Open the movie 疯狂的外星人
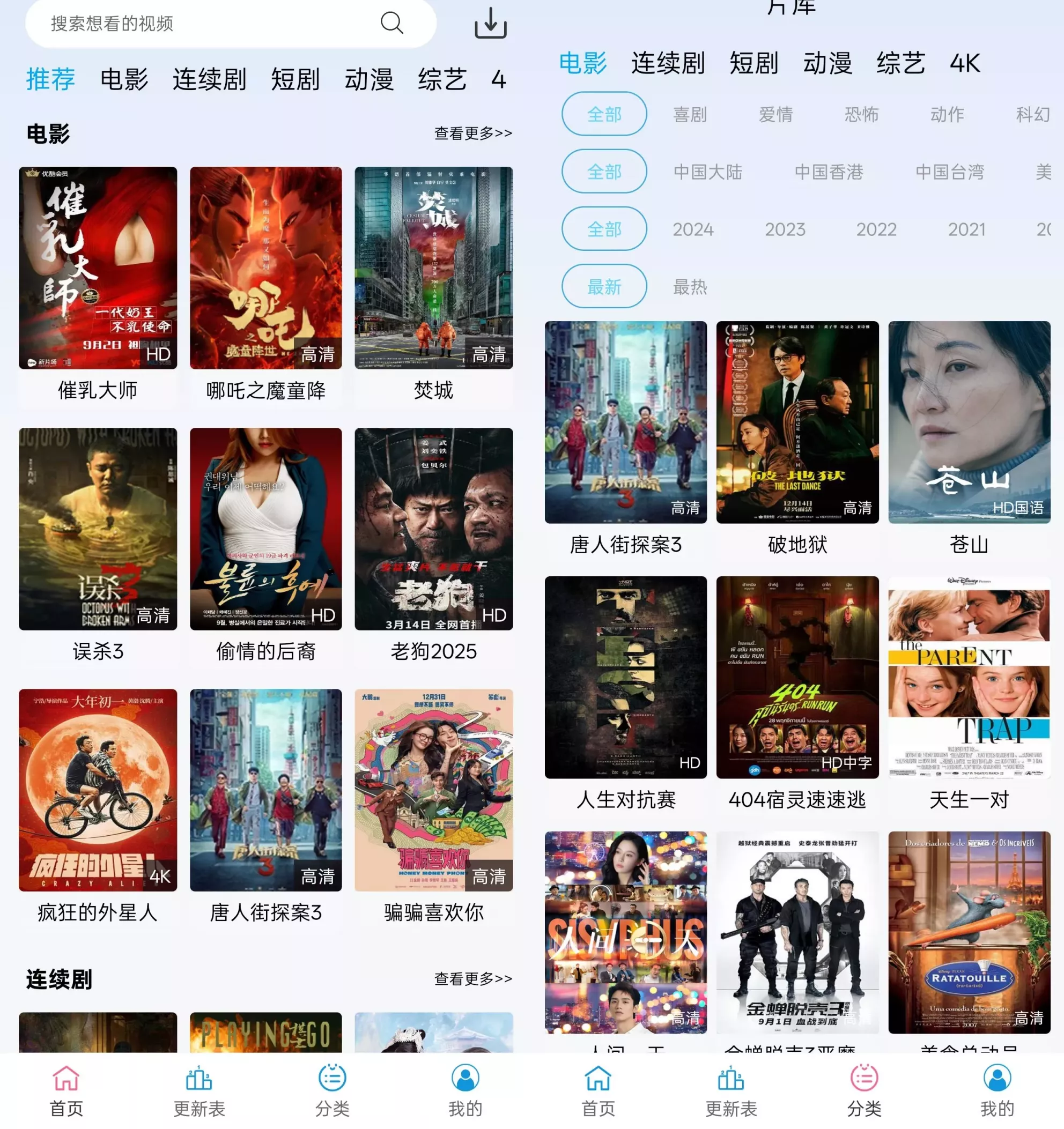This screenshot has height=1129, width=1064. pyautogui.click(x=98, y=790)
